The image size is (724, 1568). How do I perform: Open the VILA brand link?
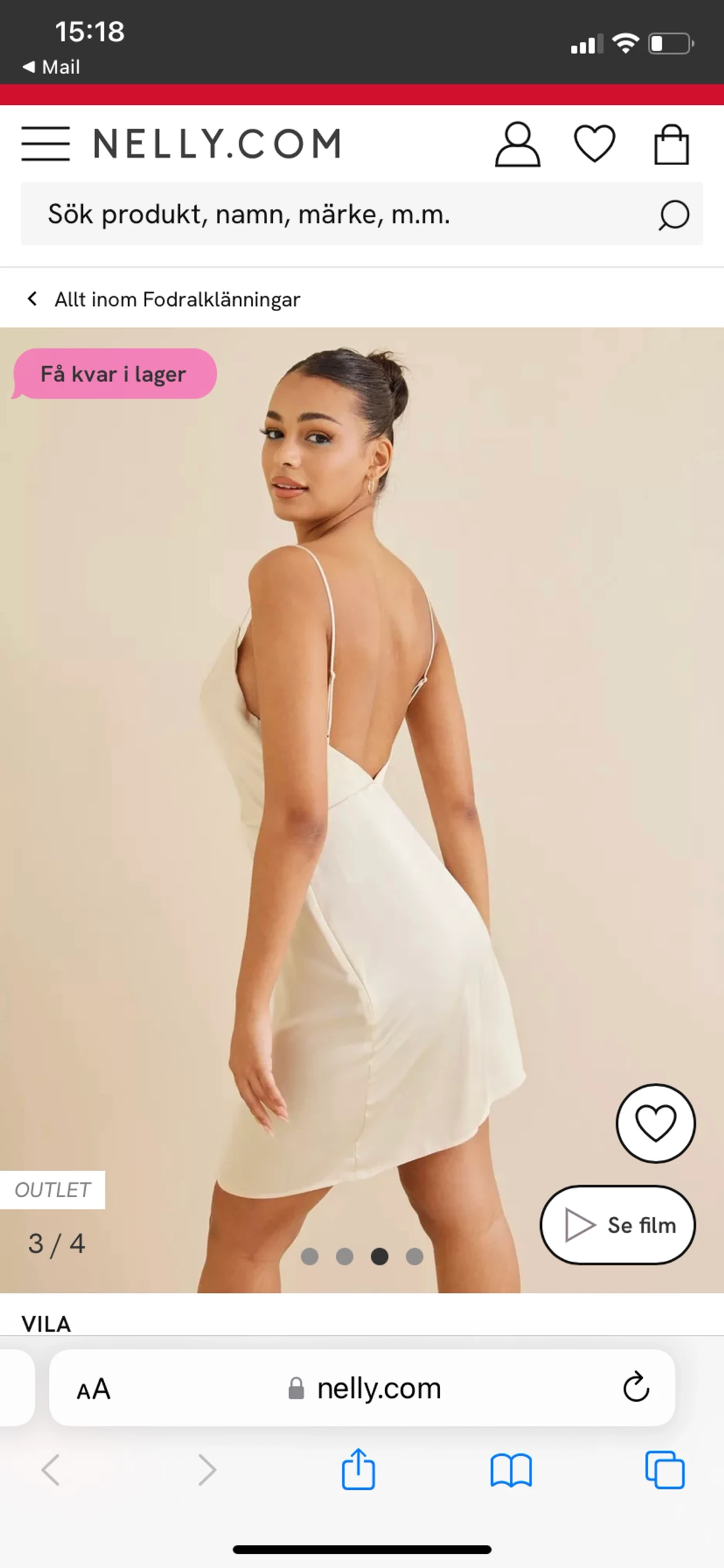[46, 1324]
